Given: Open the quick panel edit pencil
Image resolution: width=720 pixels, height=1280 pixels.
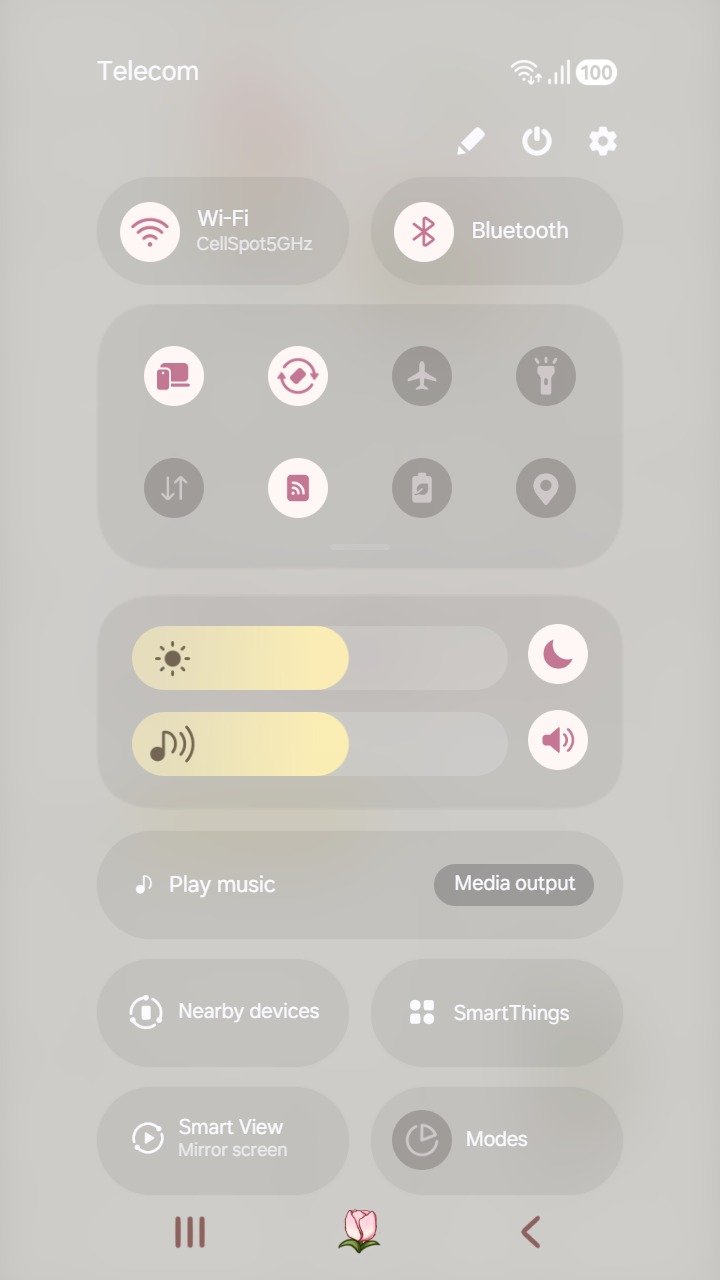Looking at the screenshot, I should click(470, 142).
